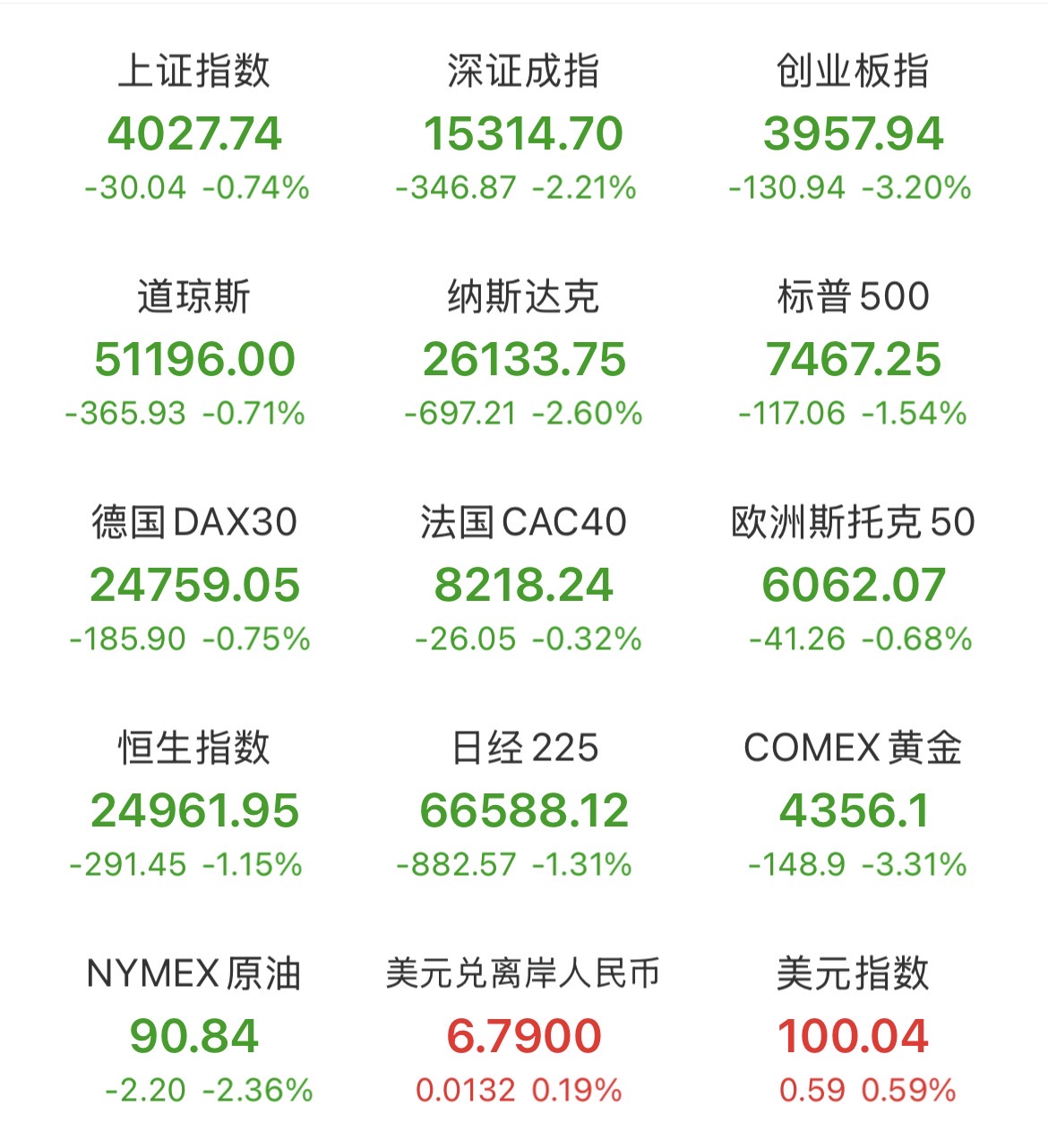Open the 德国DAX30 quote
Viewport: 1048px width, 1148px height.
click(195, 579)
